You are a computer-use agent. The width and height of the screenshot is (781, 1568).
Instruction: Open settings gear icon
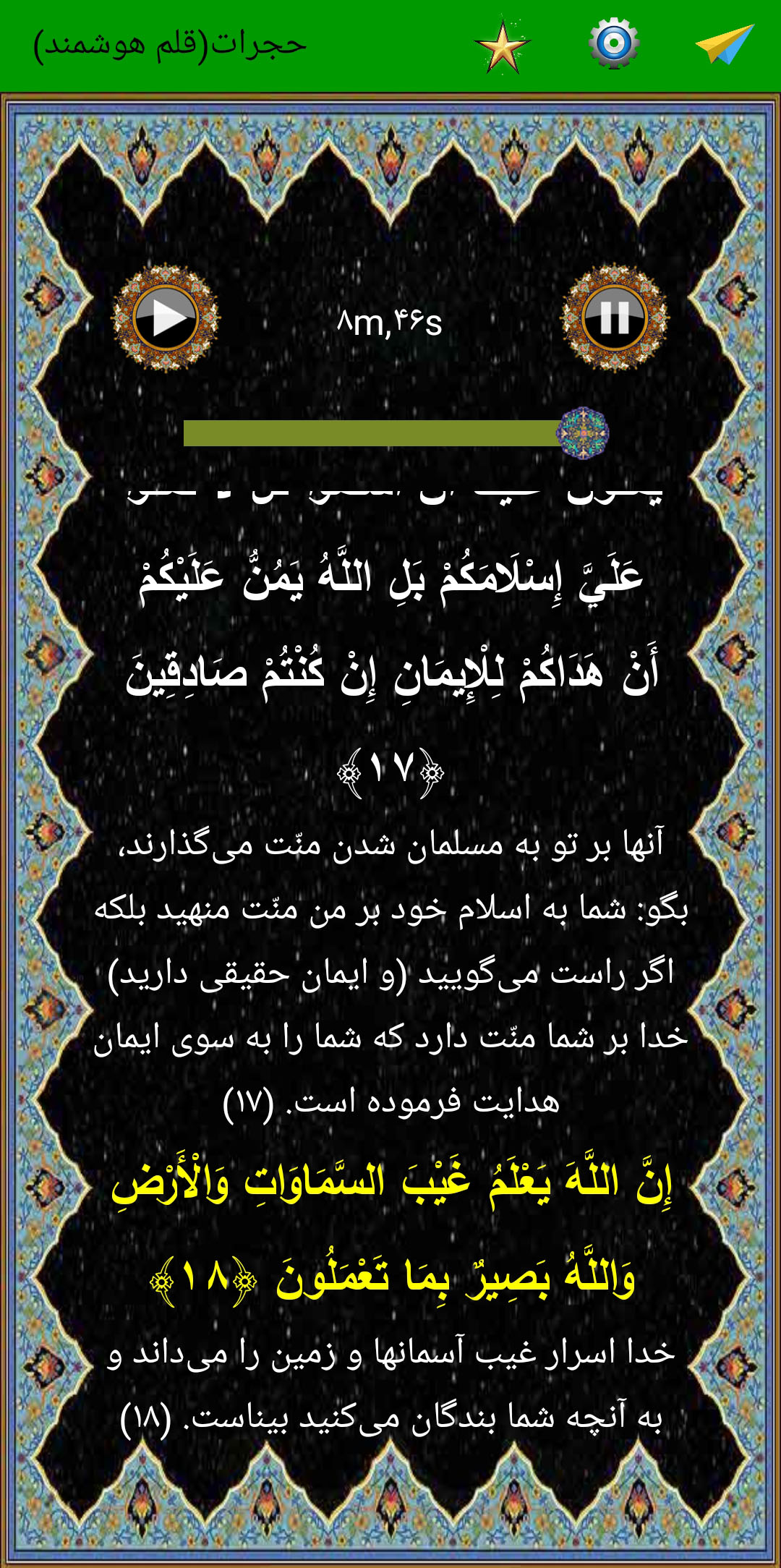(x=613, y=43)
